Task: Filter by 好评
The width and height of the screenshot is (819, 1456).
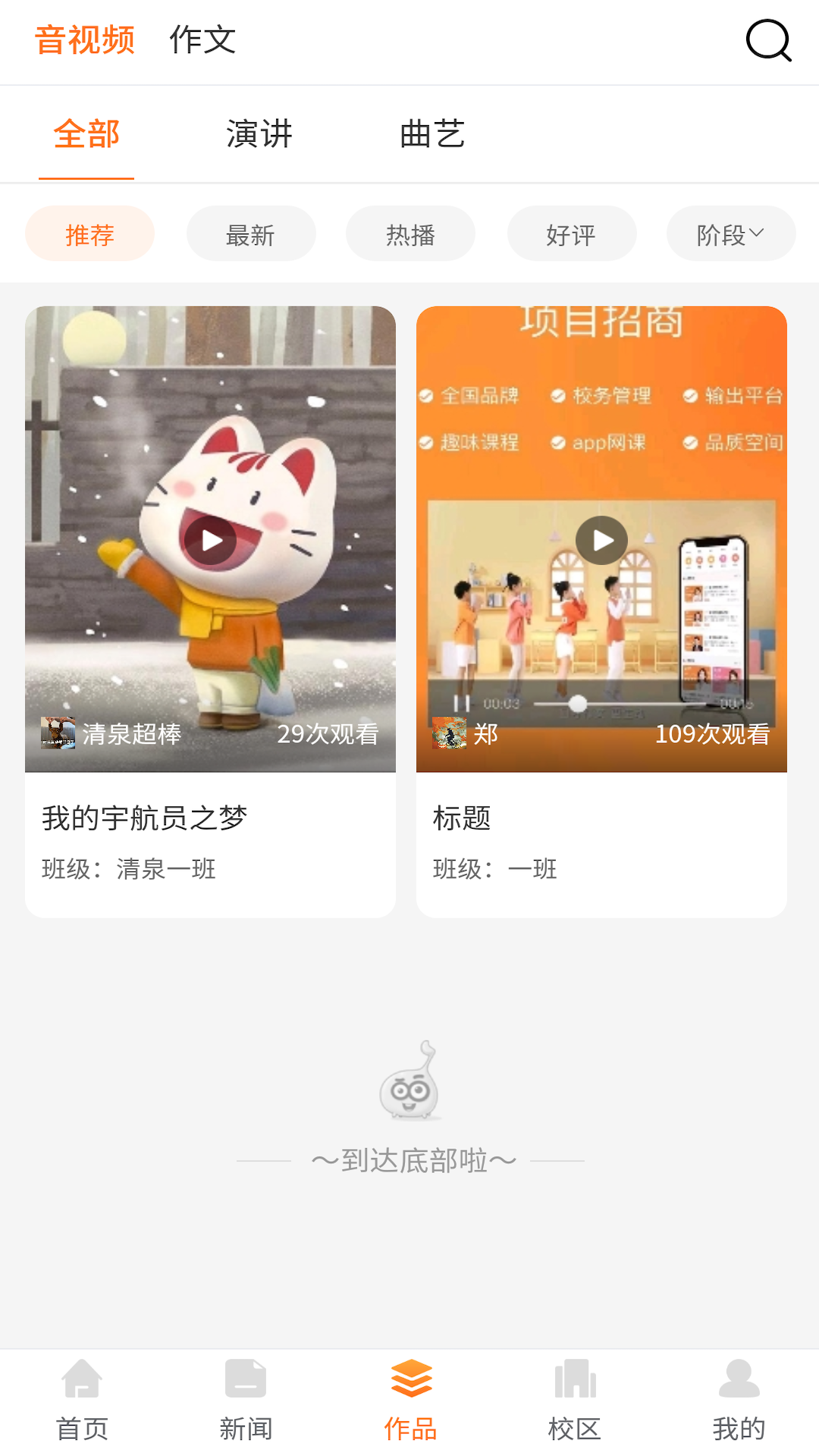Action: [571, 234]
